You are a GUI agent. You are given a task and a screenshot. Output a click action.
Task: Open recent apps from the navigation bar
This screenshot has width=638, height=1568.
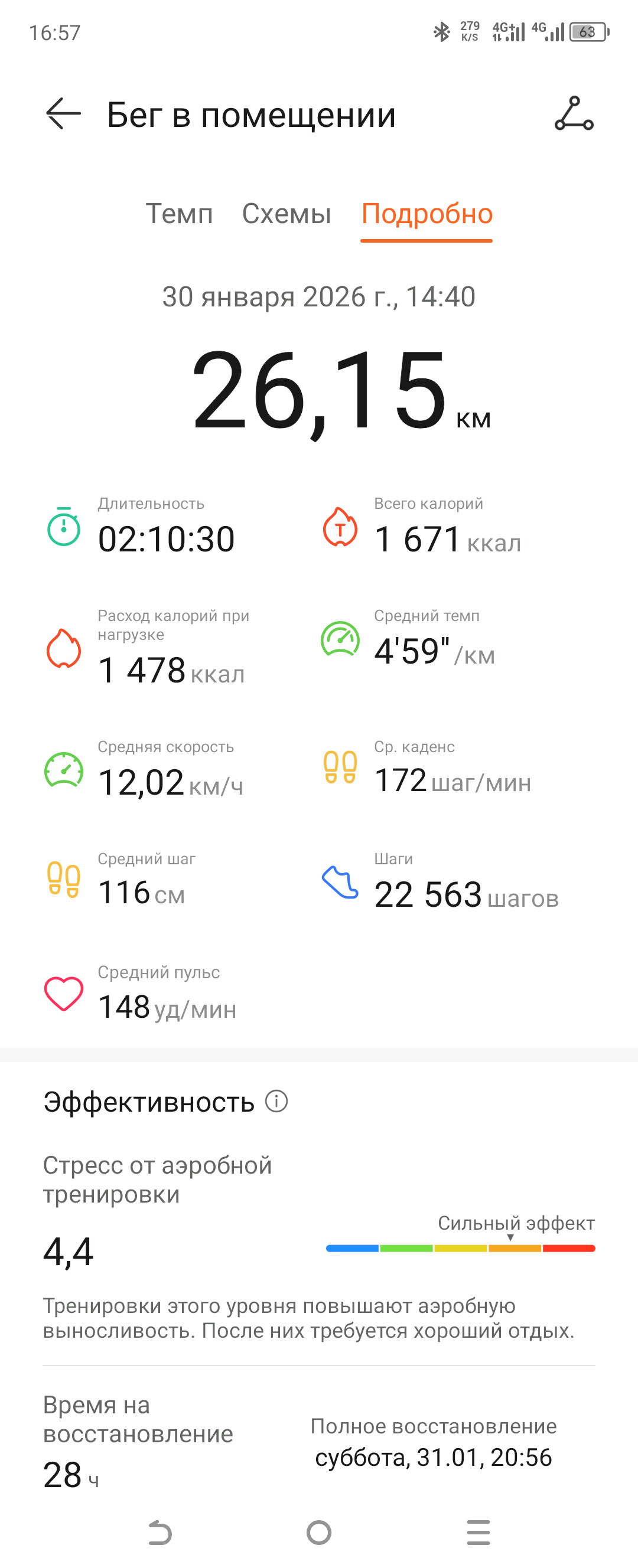(x=479, y=1532)
